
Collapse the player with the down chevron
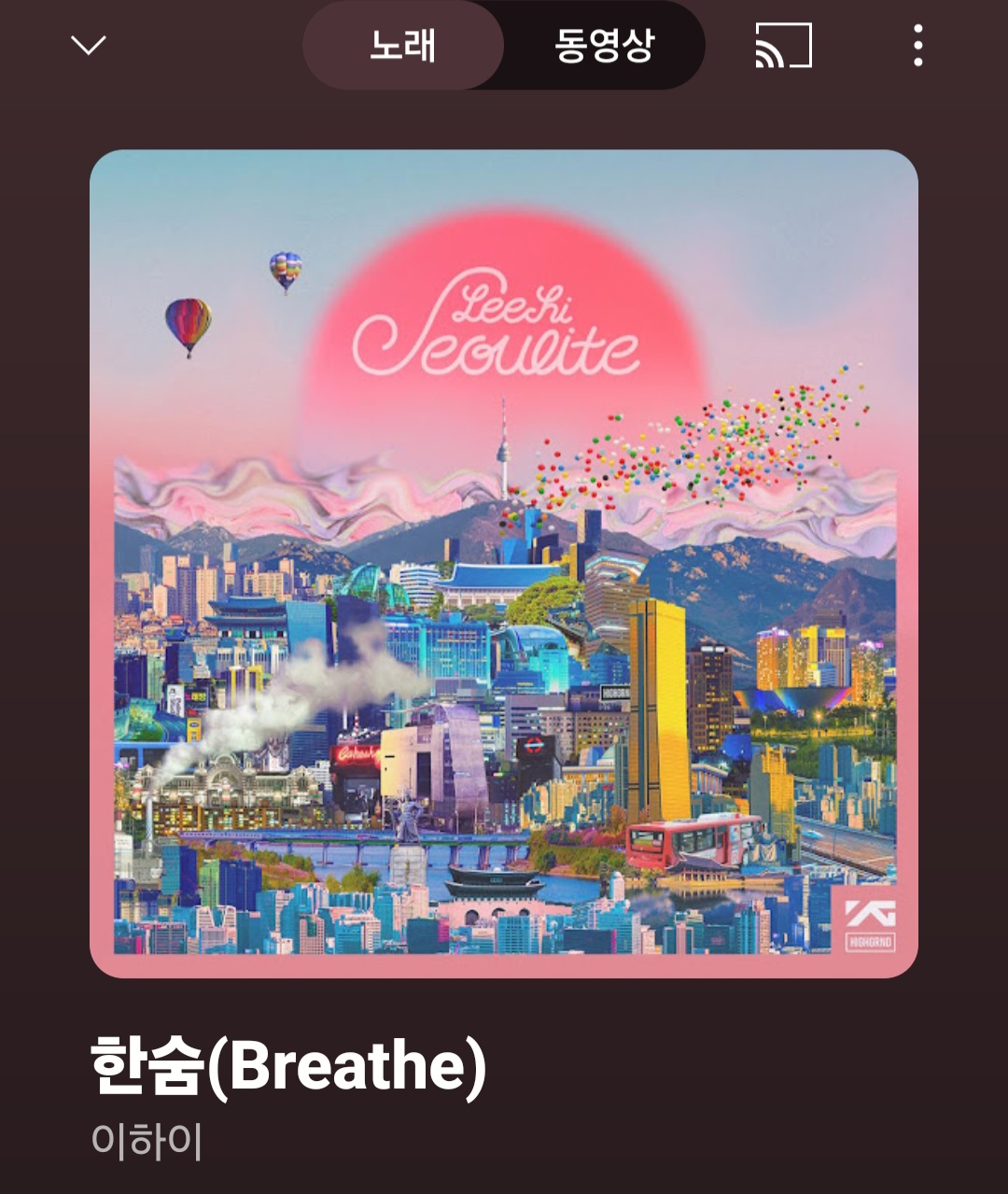[x=89, y=45]
